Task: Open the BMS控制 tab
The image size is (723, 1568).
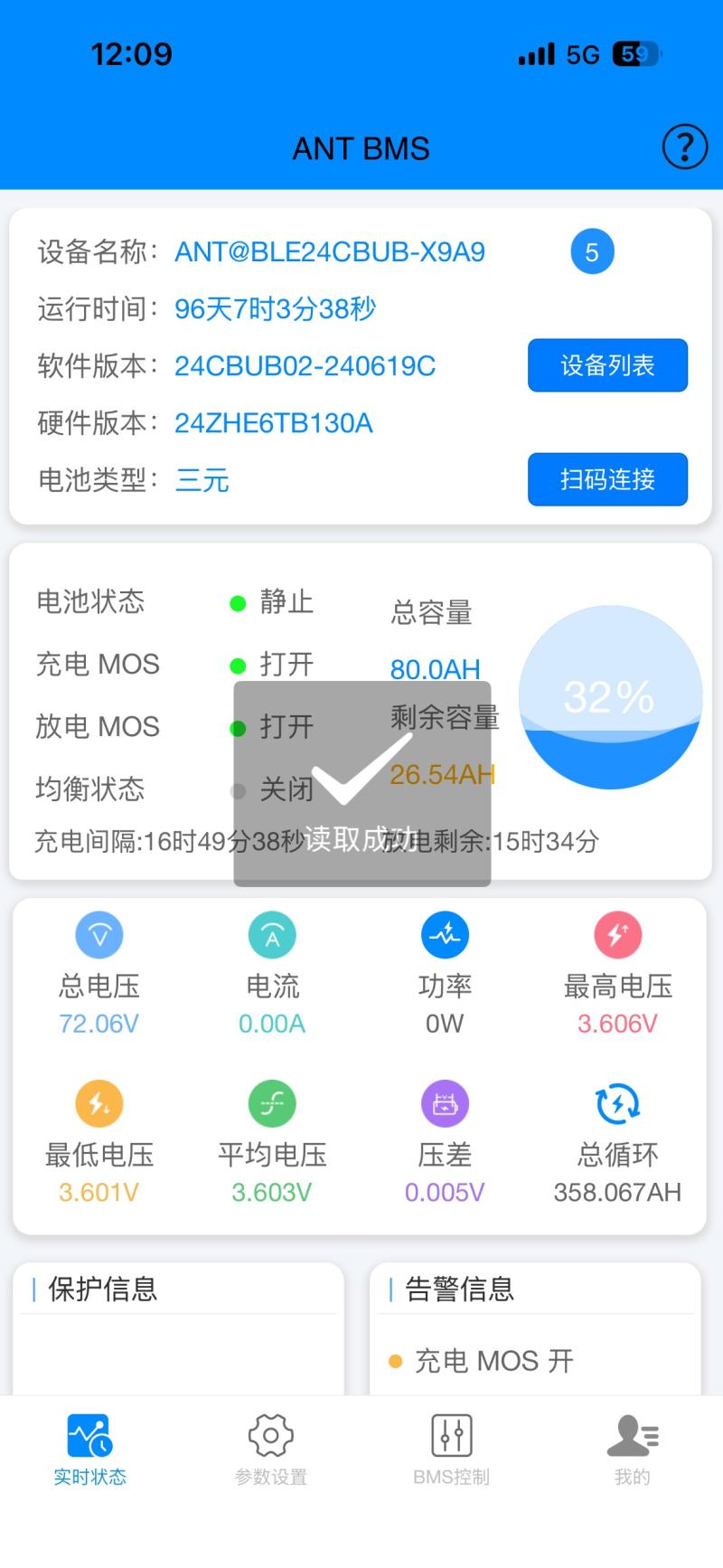Action: tap(452, 1450)
